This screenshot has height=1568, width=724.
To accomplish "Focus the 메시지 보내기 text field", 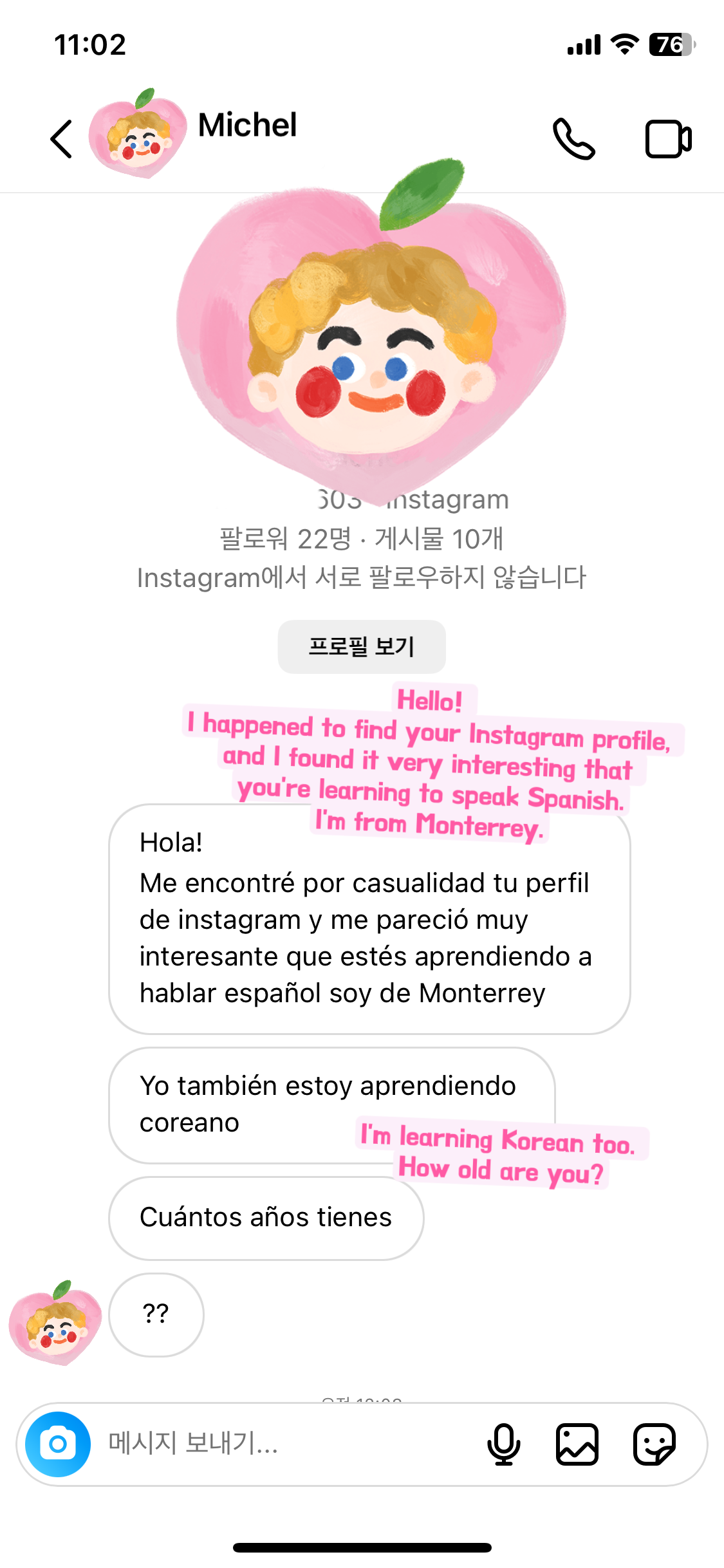I will tap(283, 1444).
